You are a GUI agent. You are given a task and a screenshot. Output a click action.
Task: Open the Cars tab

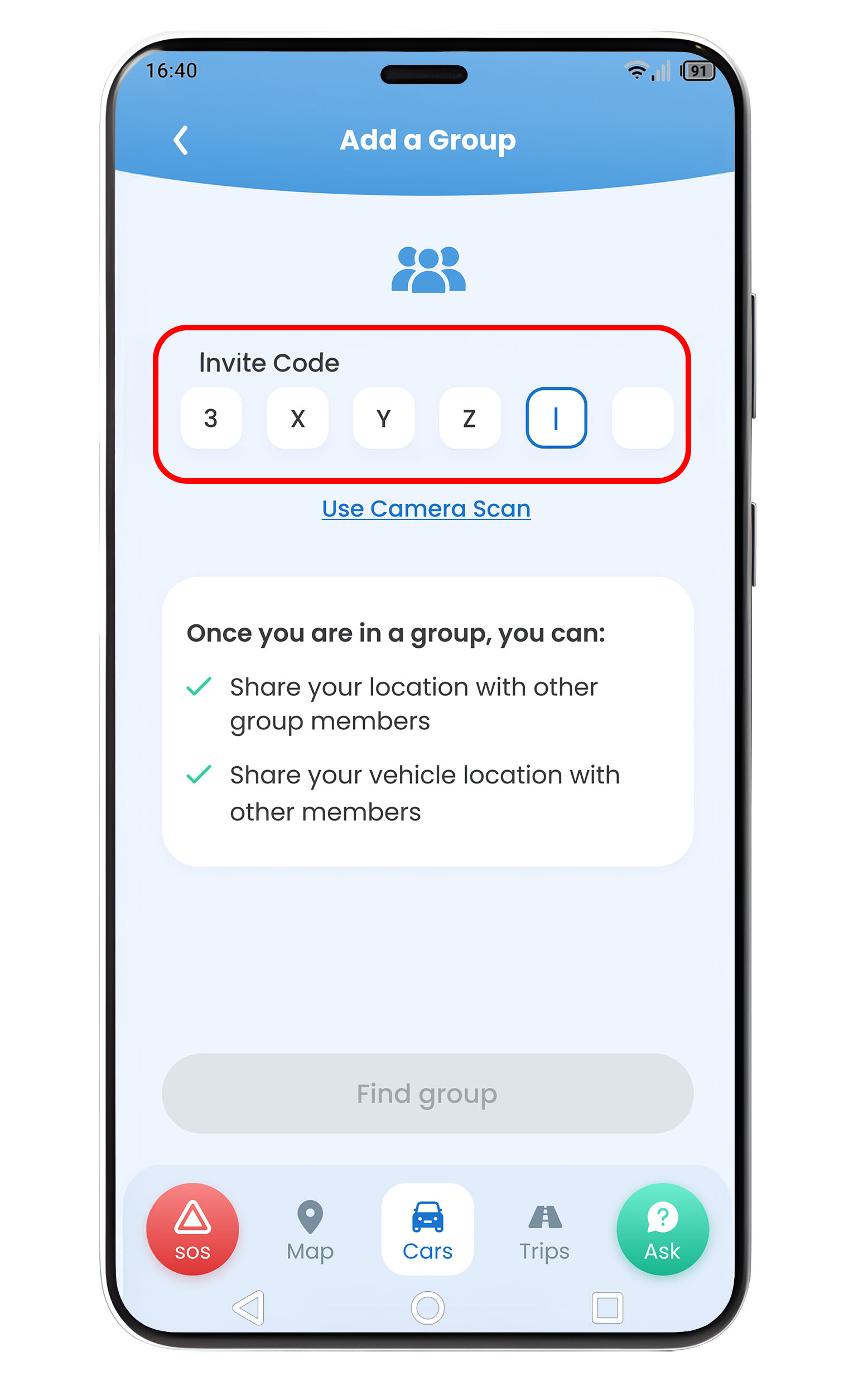[x=427, y=1230]
